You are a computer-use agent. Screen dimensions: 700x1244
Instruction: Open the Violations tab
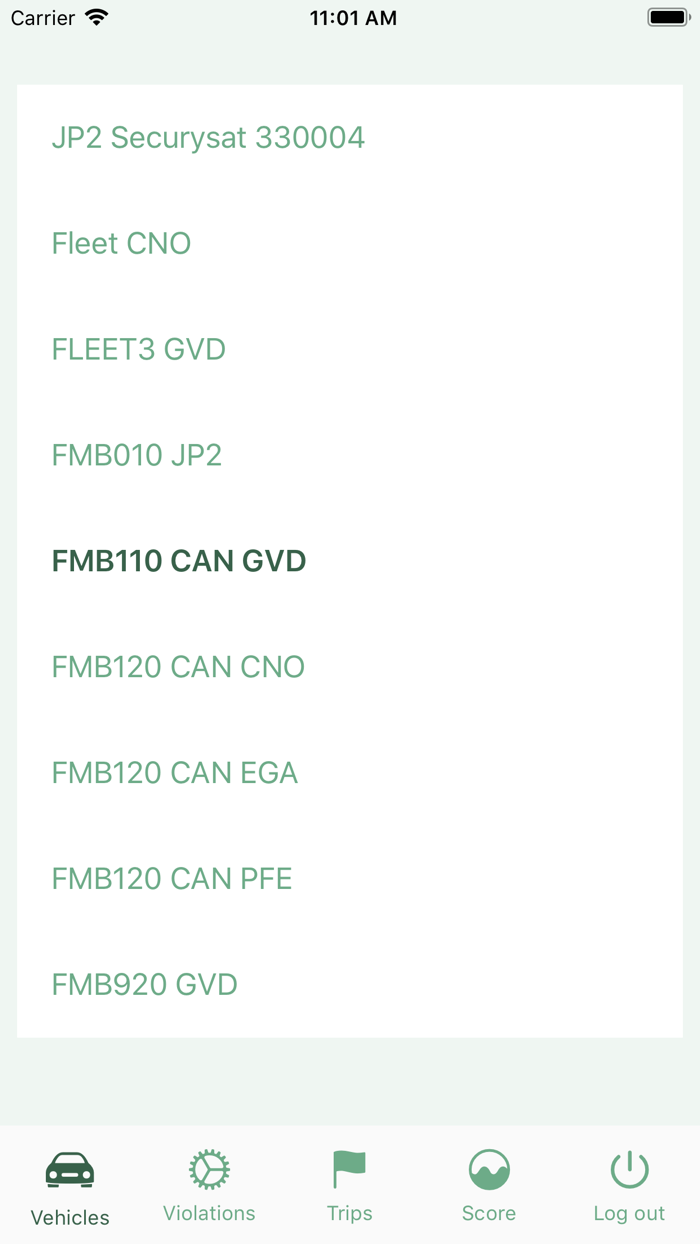point(209,1186)
